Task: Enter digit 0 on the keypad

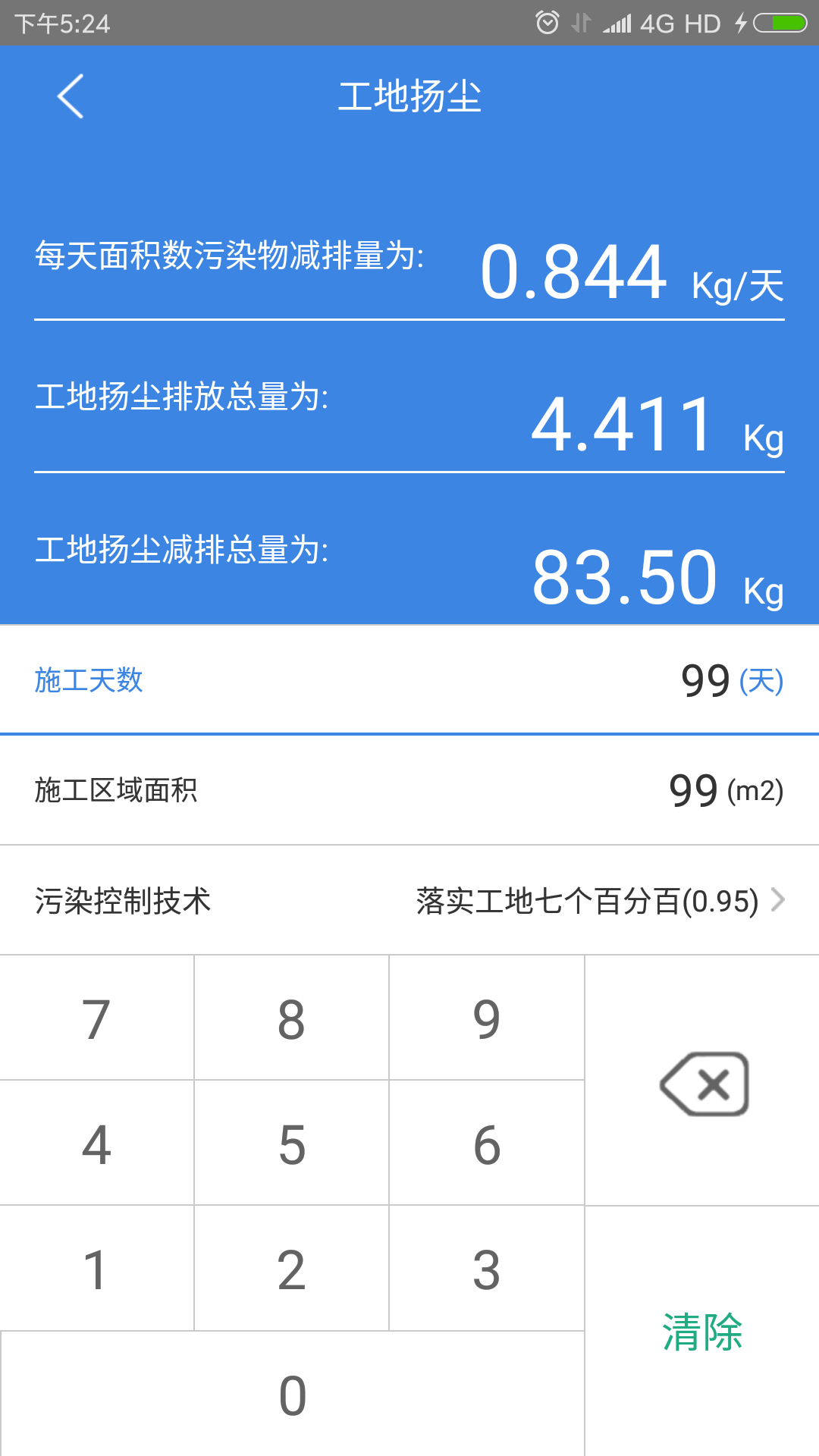Action: [x=292, y=1395]
